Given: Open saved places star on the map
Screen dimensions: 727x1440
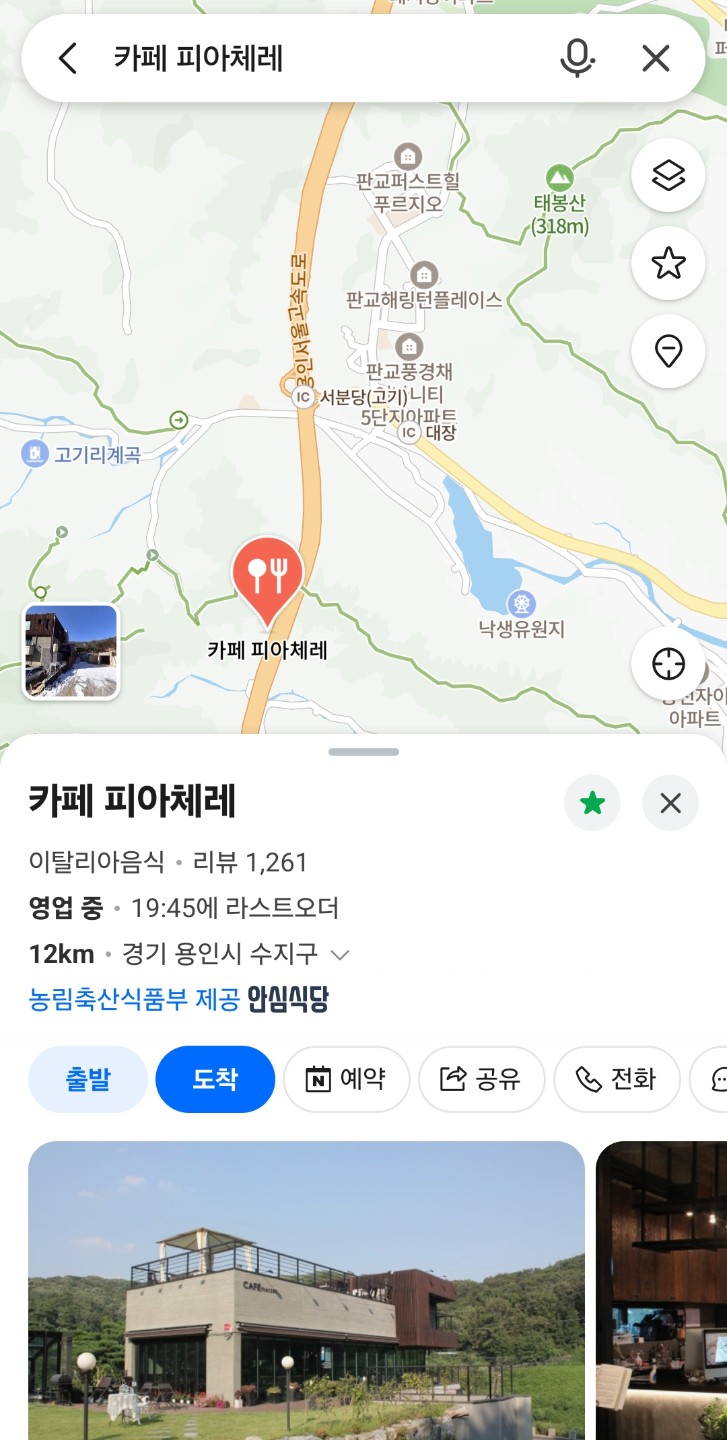Looking at the screenshot, I should tap(668, 264).
